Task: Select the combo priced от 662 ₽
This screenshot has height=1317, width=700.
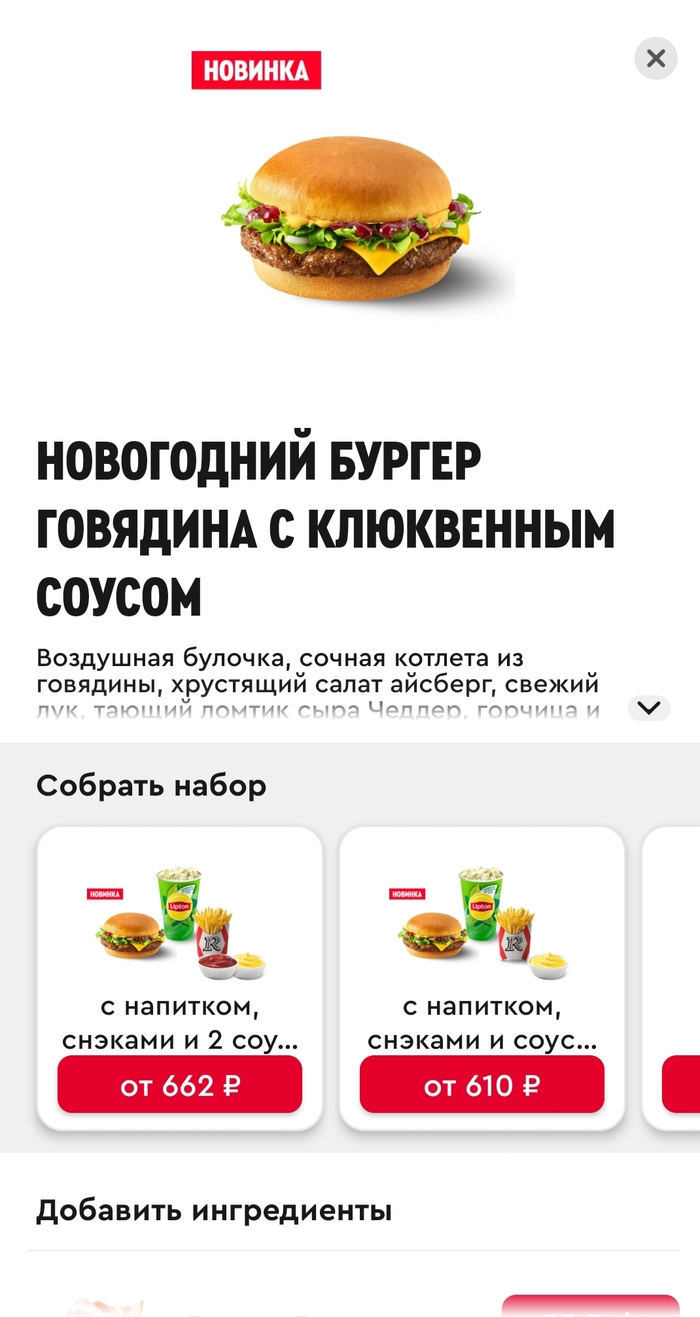Action: (x=180, y=1085)
